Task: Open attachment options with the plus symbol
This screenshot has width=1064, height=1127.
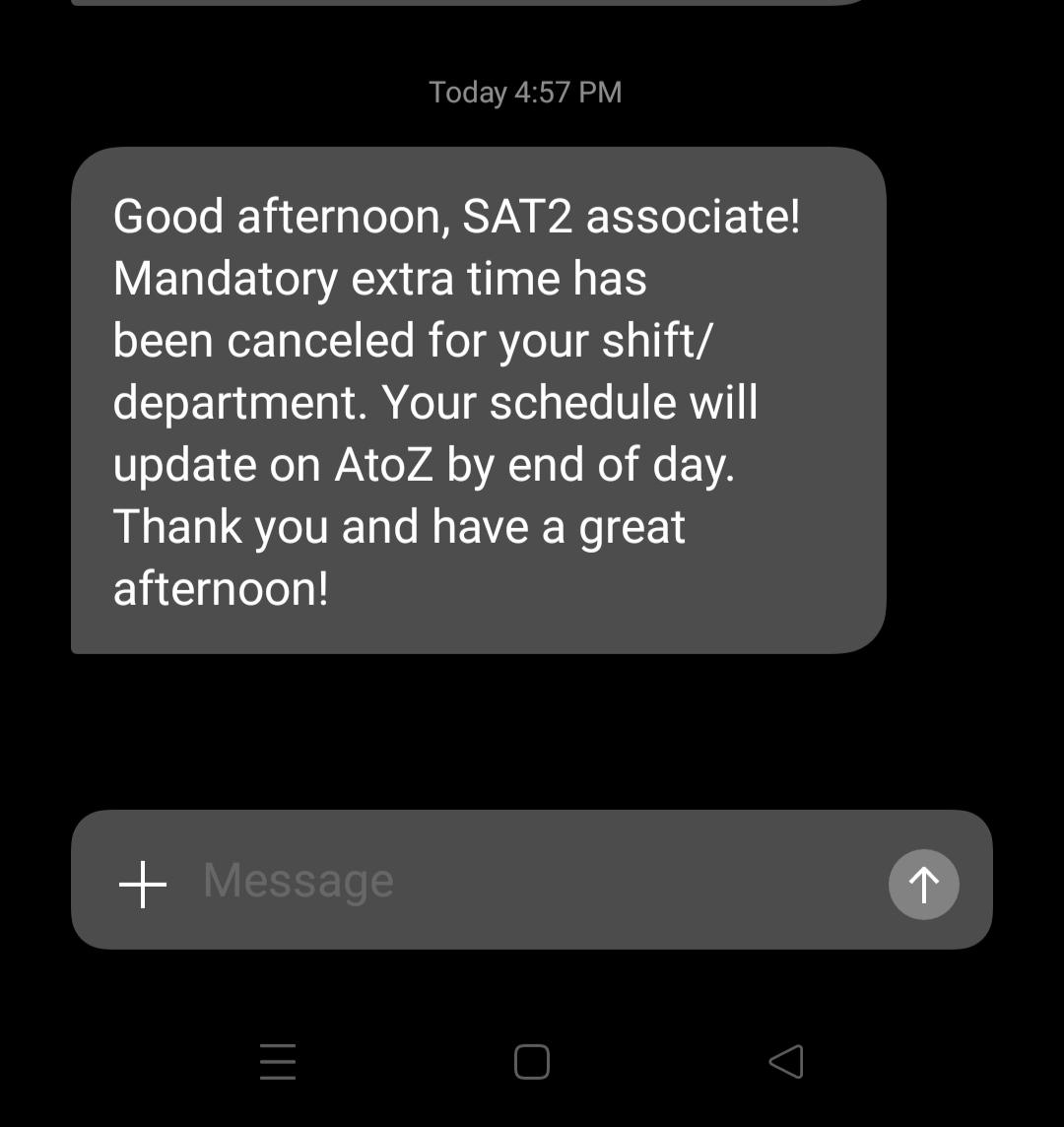Action: coord(143,884)
